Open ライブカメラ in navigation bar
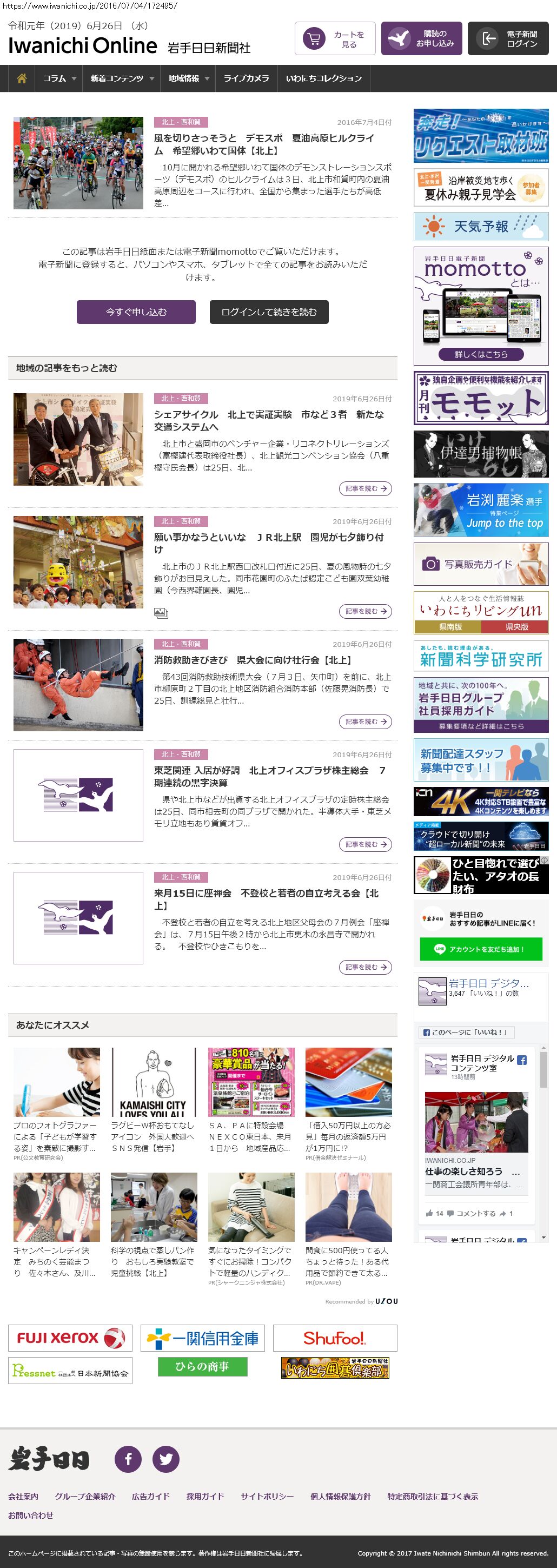This screenshot has width=557, height=1568. pos(246,78)
